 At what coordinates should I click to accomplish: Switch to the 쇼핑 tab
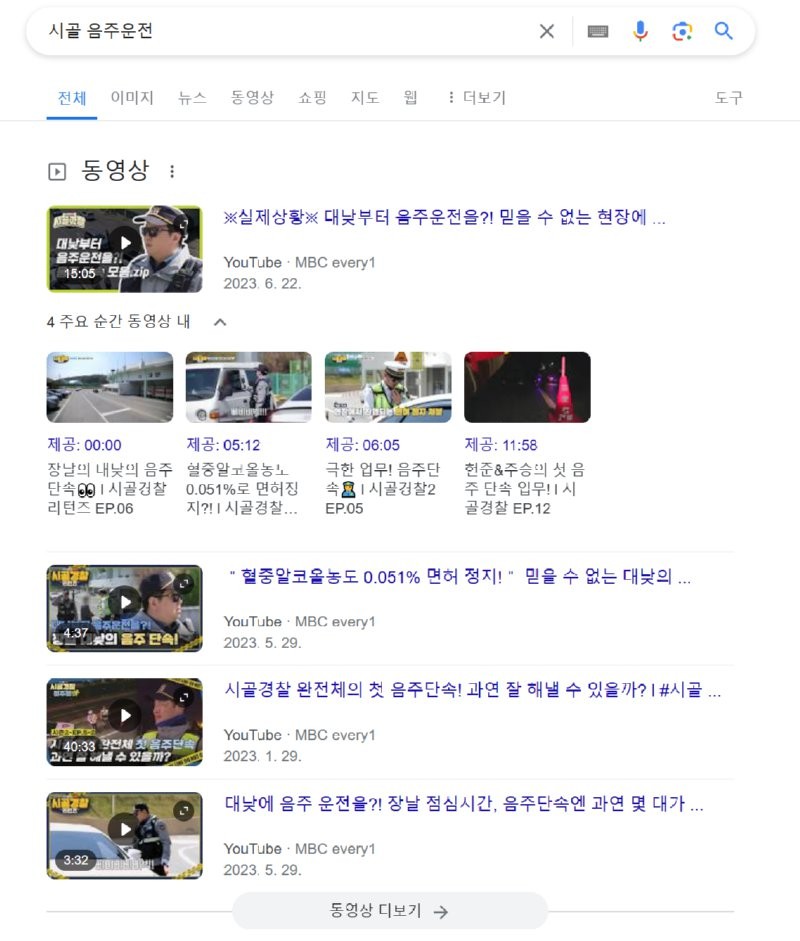(x=312, y=98)
